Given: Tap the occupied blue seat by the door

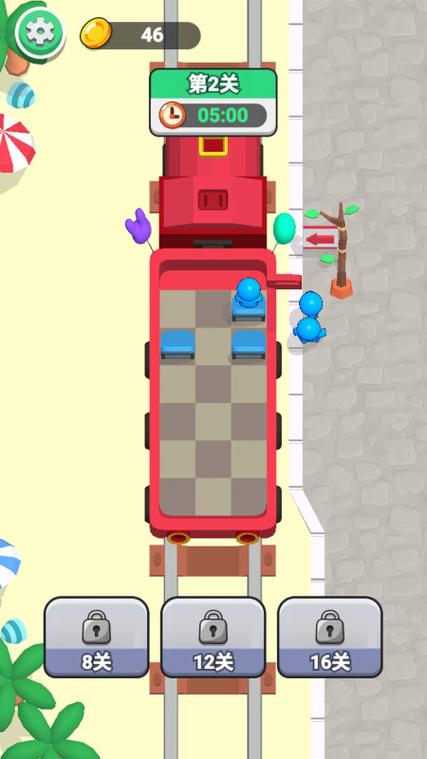Looking at the screenshot, I should [x=248, y=300].
